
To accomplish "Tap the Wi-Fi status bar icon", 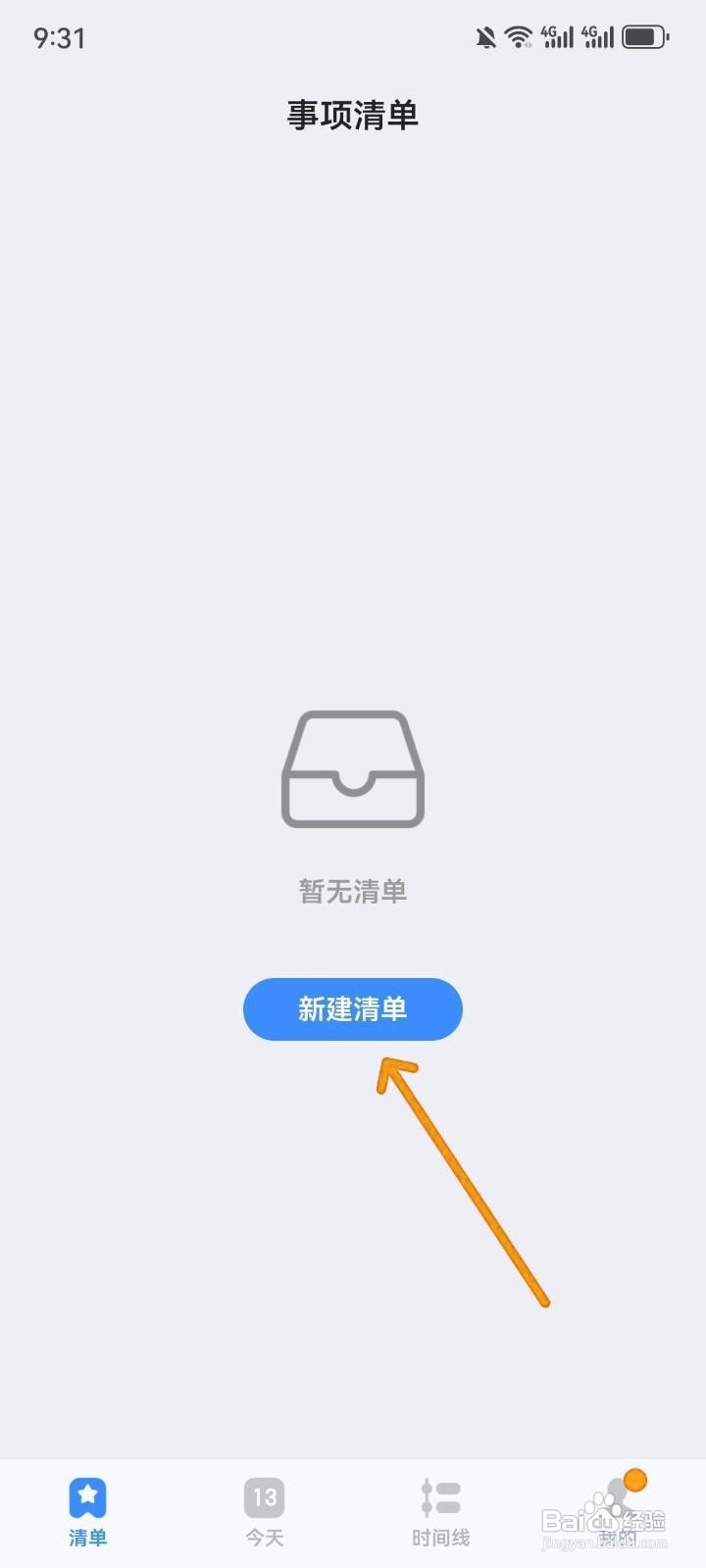I will coord(517,37).
